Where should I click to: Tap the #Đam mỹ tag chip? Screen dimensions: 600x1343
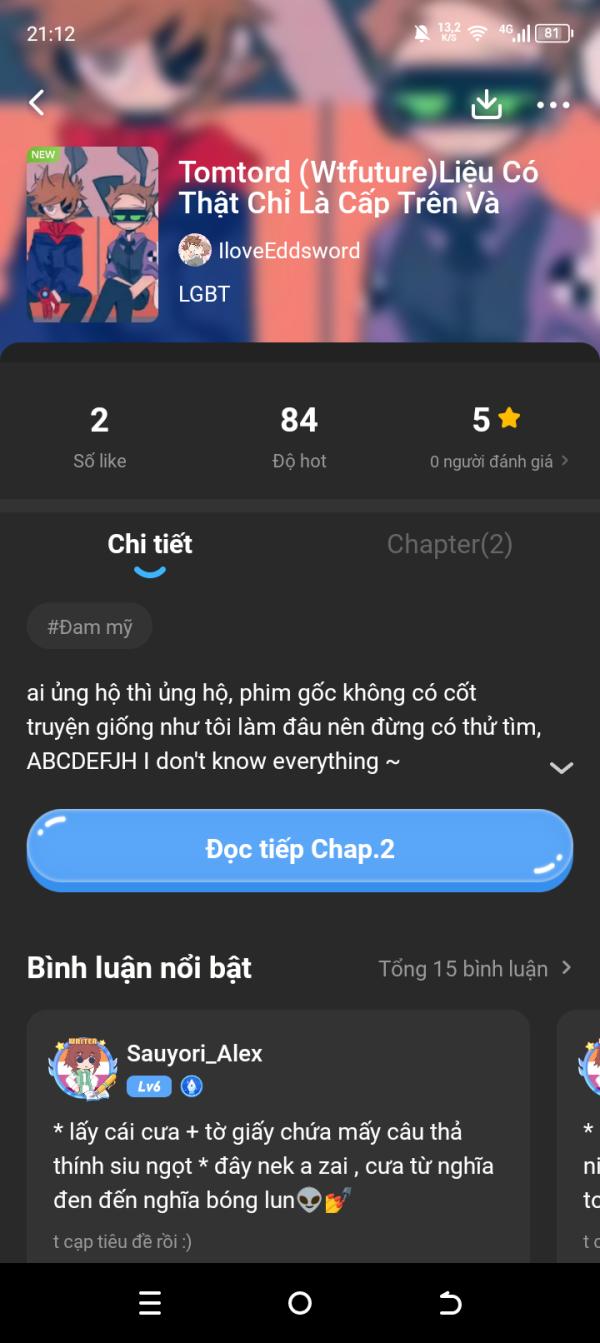[90, 627]
